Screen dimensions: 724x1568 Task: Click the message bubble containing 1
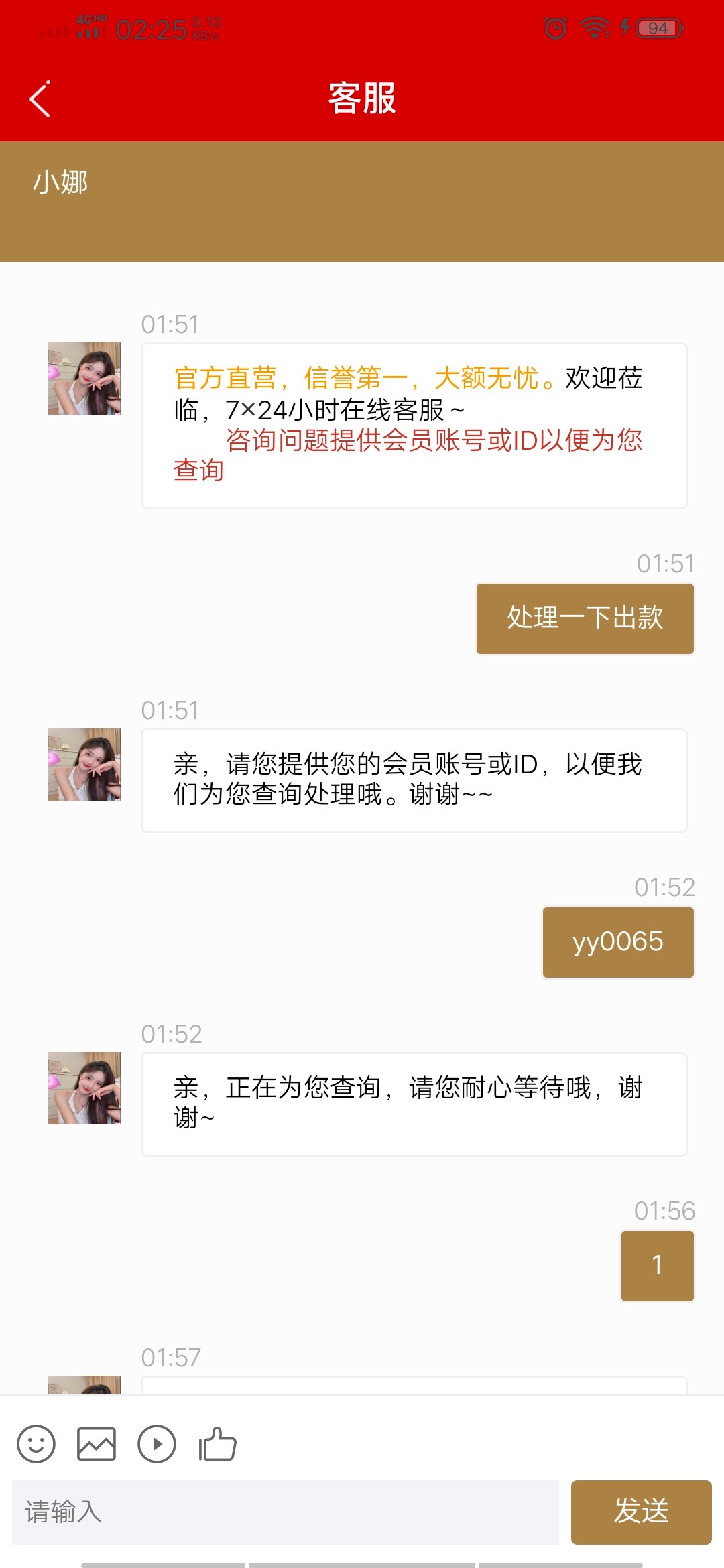coord(657,1265)
